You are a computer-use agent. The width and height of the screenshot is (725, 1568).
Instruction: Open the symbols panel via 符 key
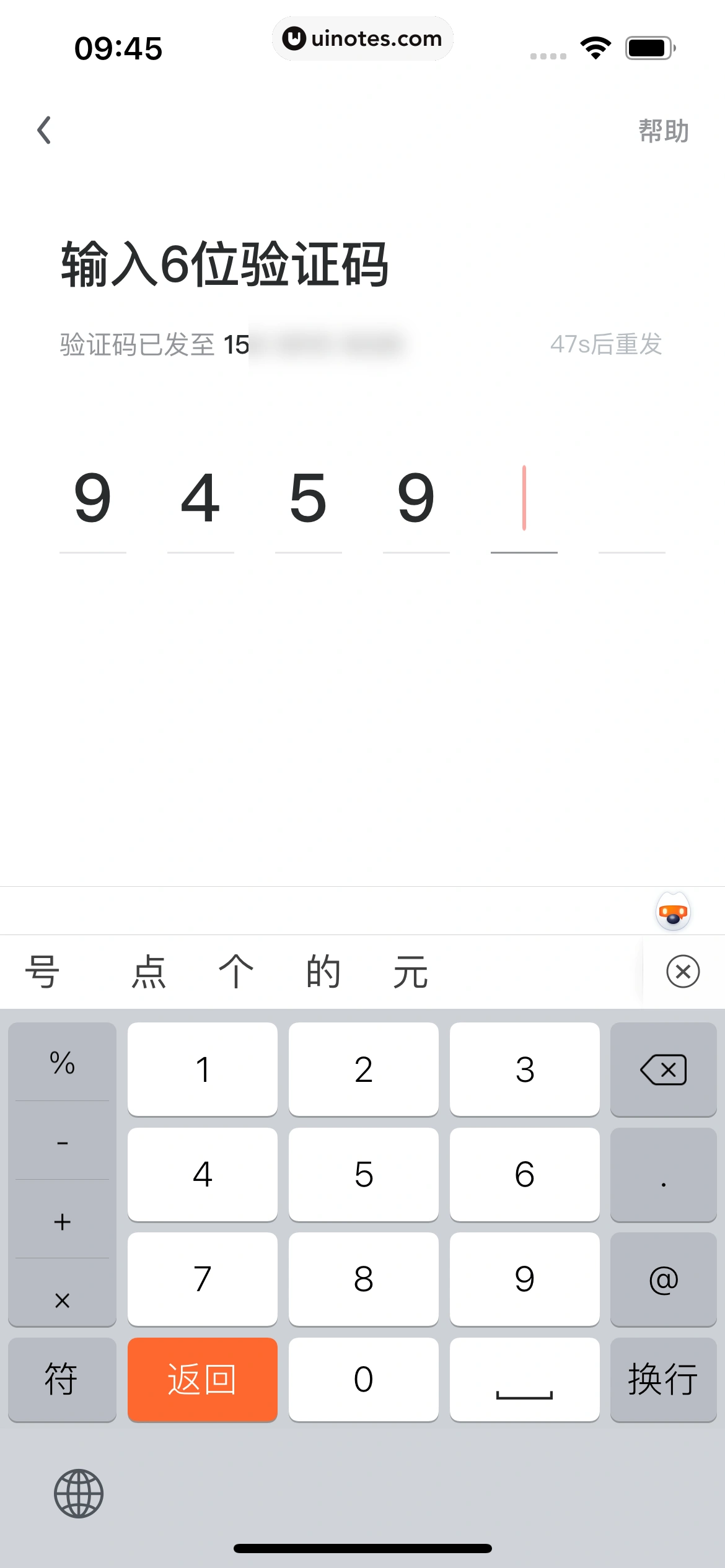pyautogui.click(x=62, y=1380)
